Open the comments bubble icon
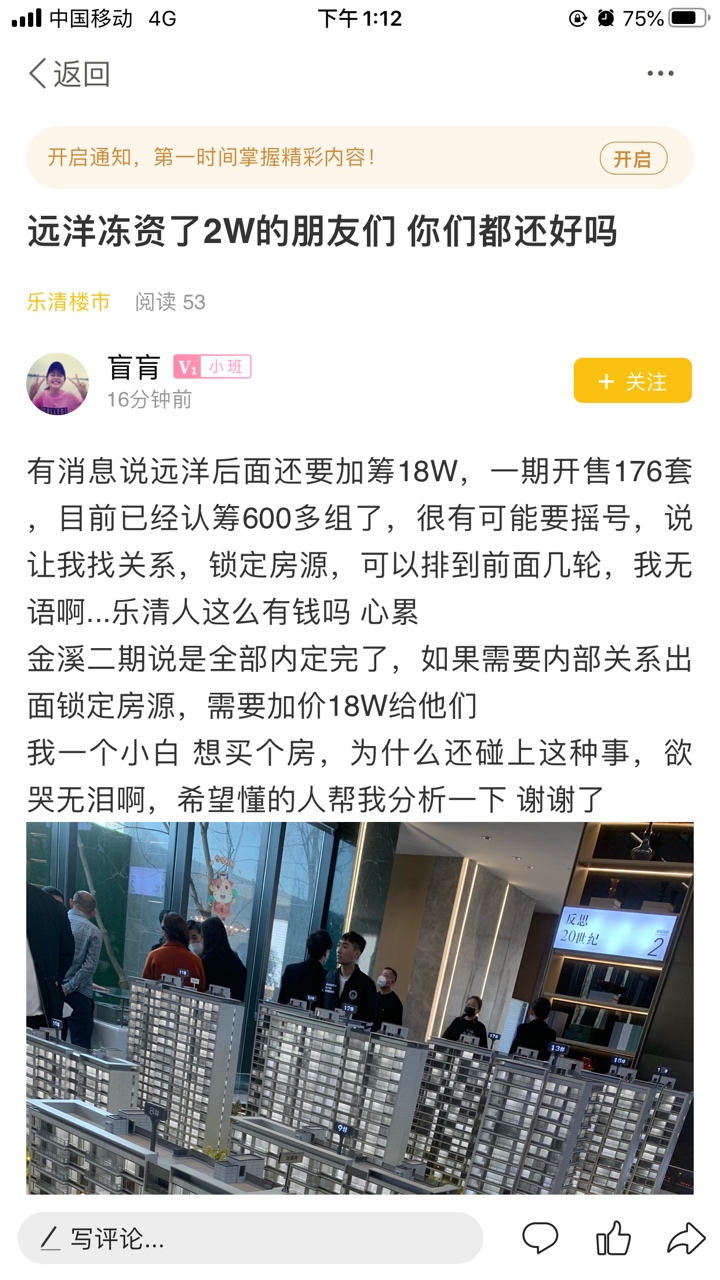Screen dimensions: 720x1280 540,1239
